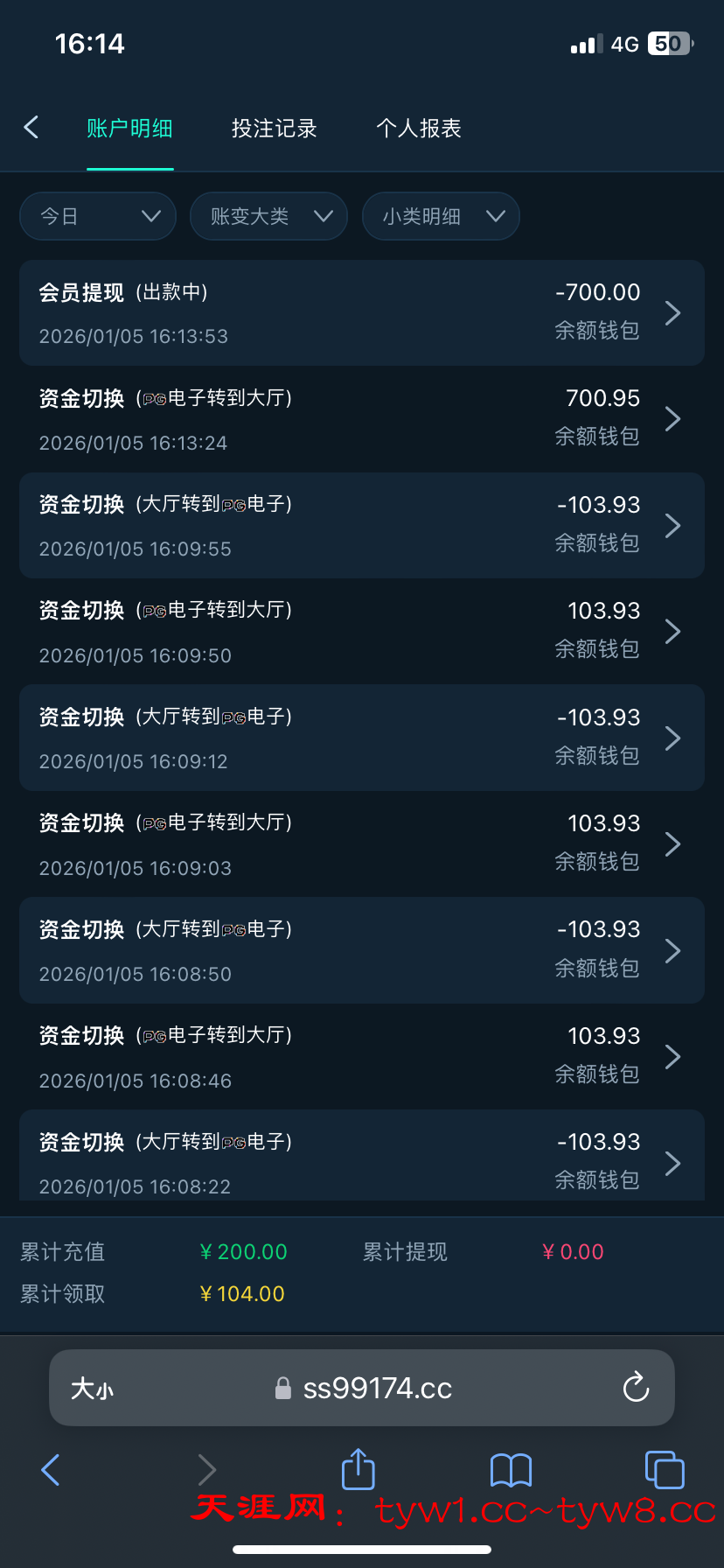Tap the ss99174.cc address bar

pos(376,1389)
